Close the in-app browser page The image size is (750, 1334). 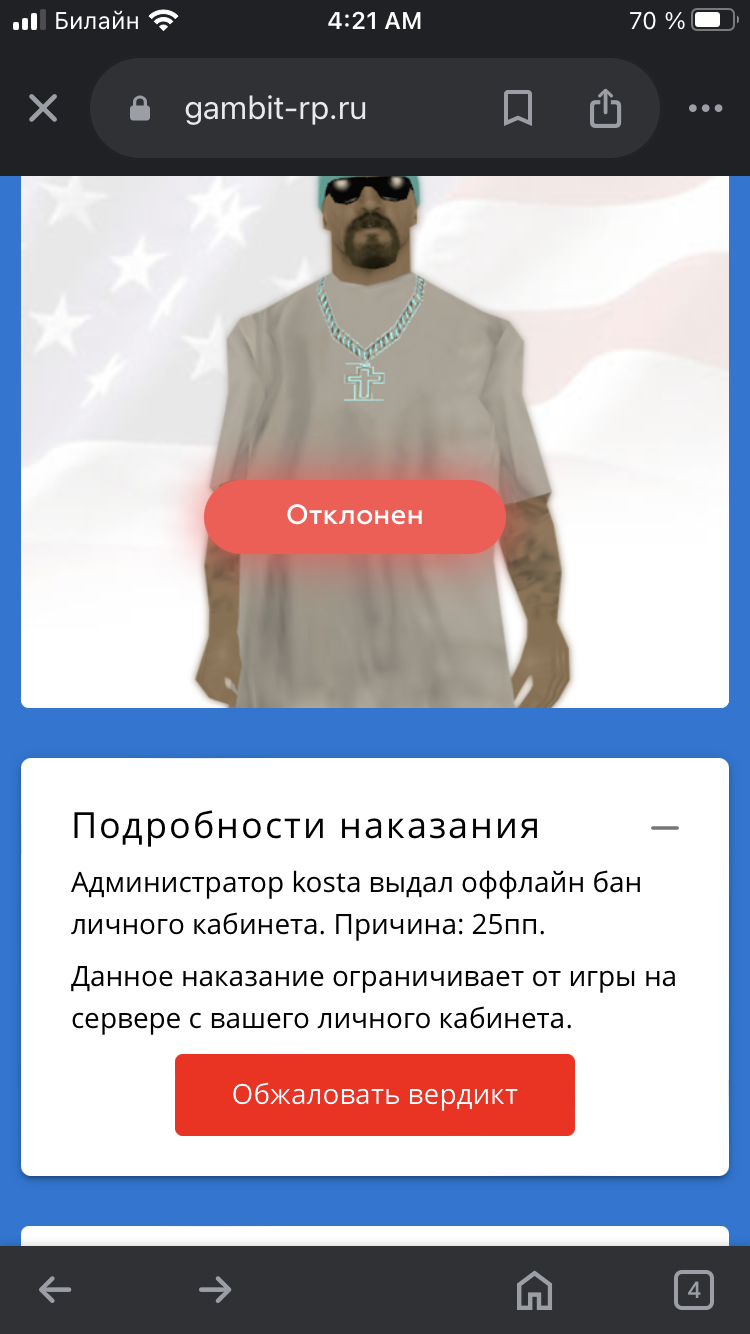(43, 108)
